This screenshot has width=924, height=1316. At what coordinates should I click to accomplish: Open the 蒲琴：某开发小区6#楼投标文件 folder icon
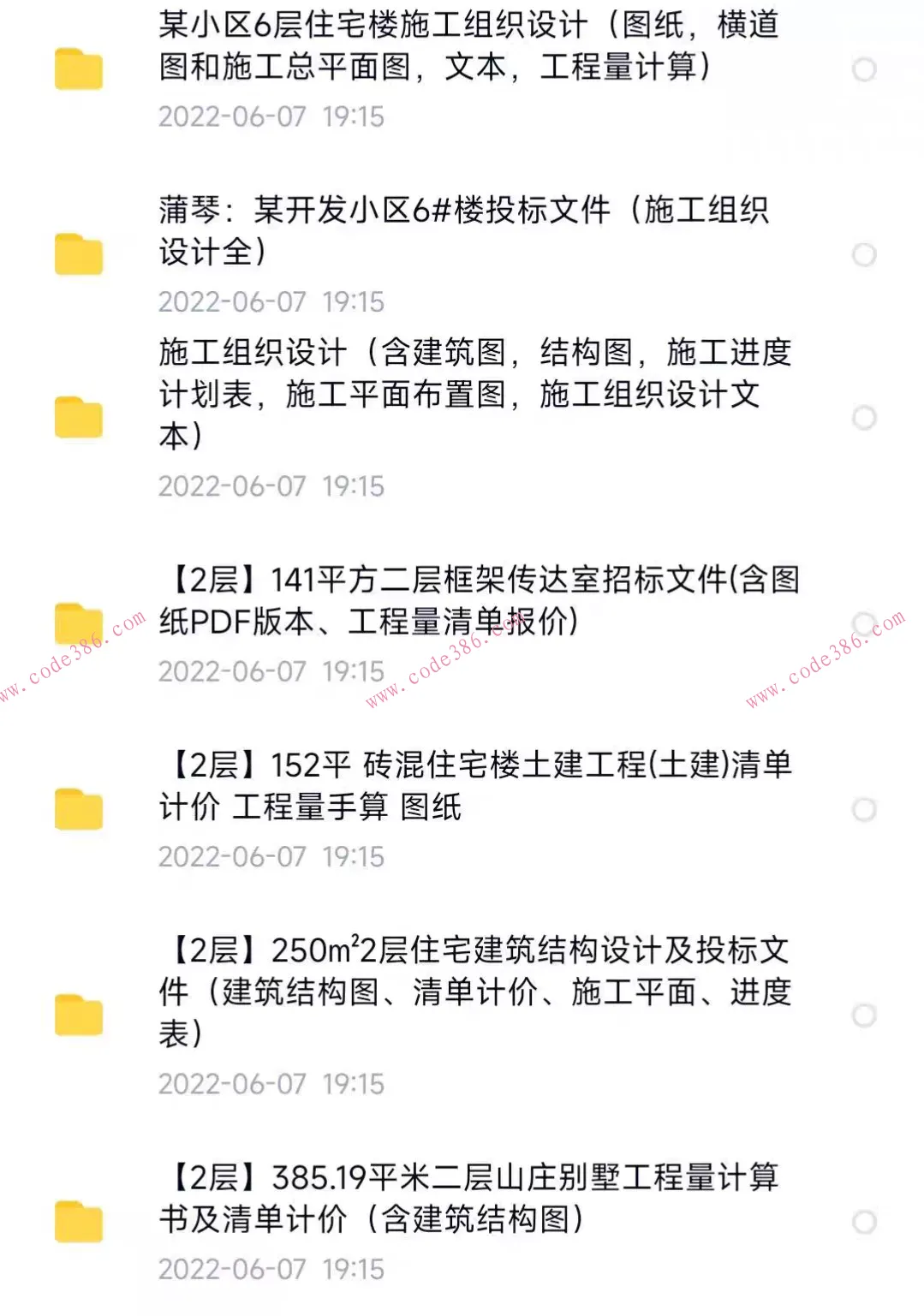[x=81, y=253]
